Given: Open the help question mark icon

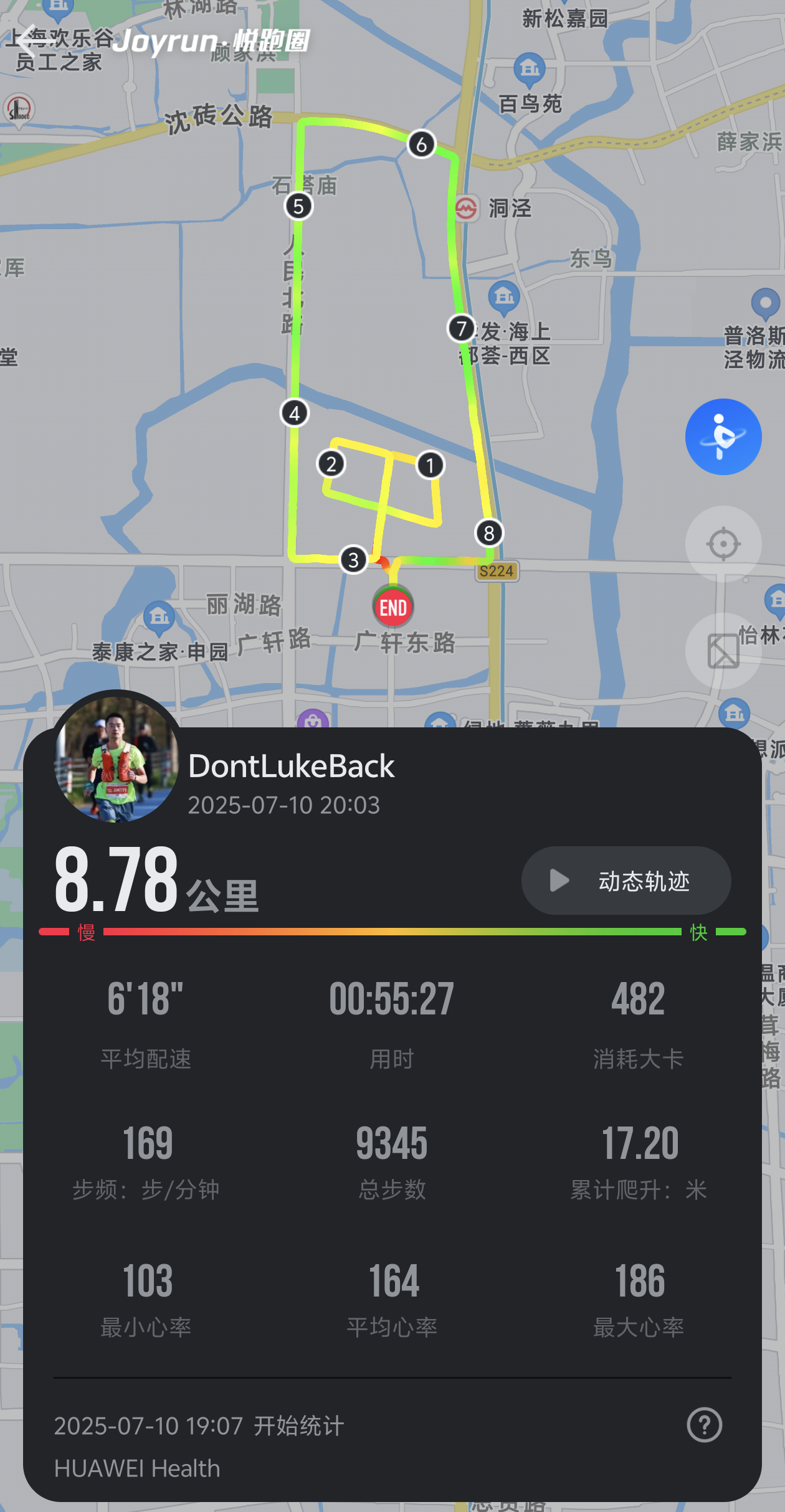Looking at the screenshot, I should click(704, 1425).
